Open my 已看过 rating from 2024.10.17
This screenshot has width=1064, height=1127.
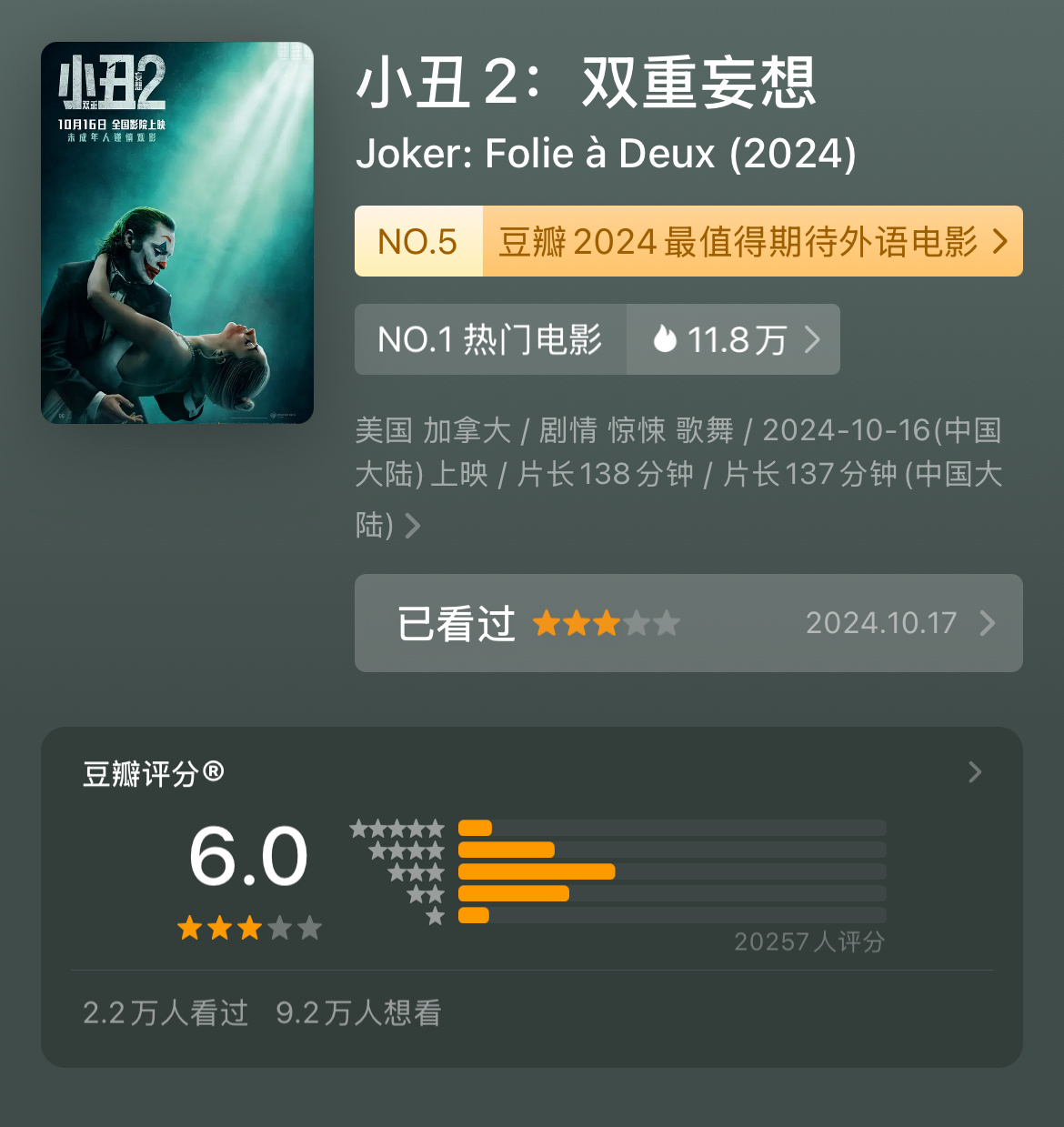[x=688, y=624]
